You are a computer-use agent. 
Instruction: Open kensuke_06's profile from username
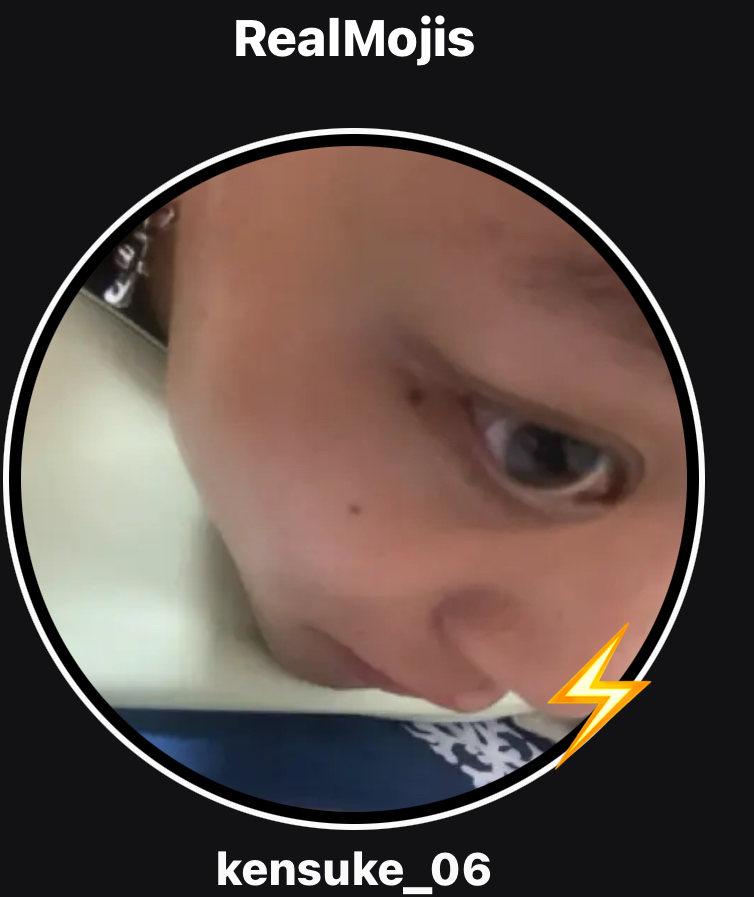coord(354,870)
